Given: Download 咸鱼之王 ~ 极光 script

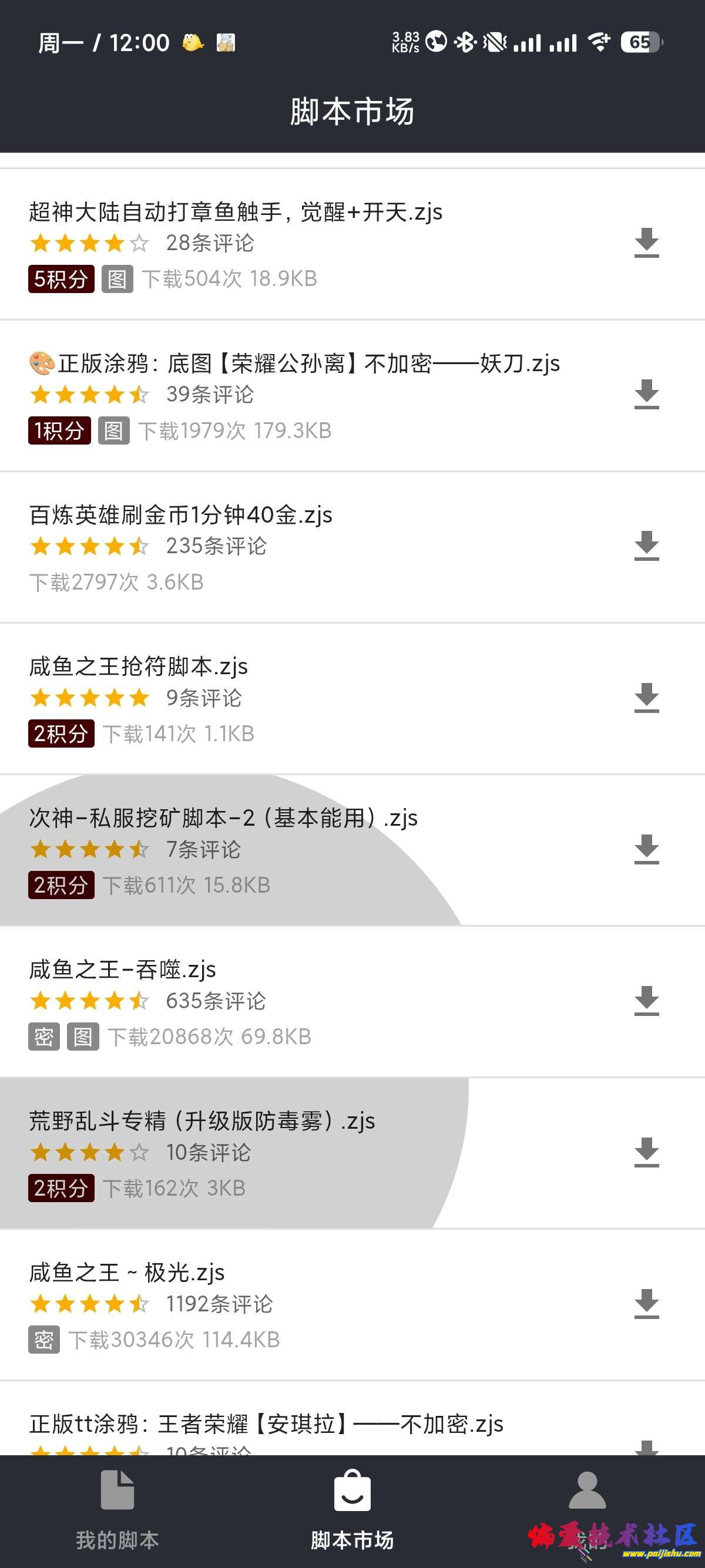Looking at the screenshot, I should 647,1304.
